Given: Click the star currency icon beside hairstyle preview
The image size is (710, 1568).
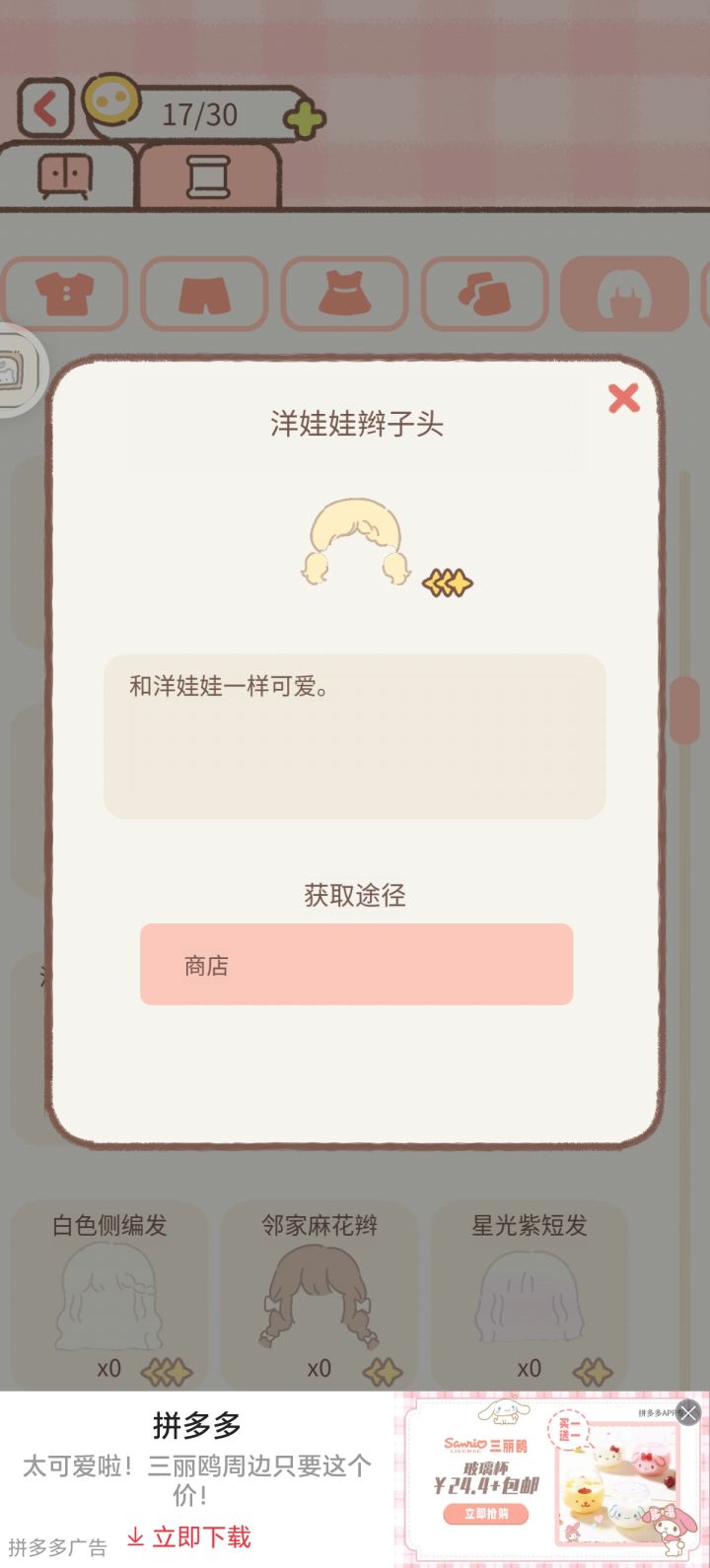Looking at the screenshot, I should click(449, 581).
